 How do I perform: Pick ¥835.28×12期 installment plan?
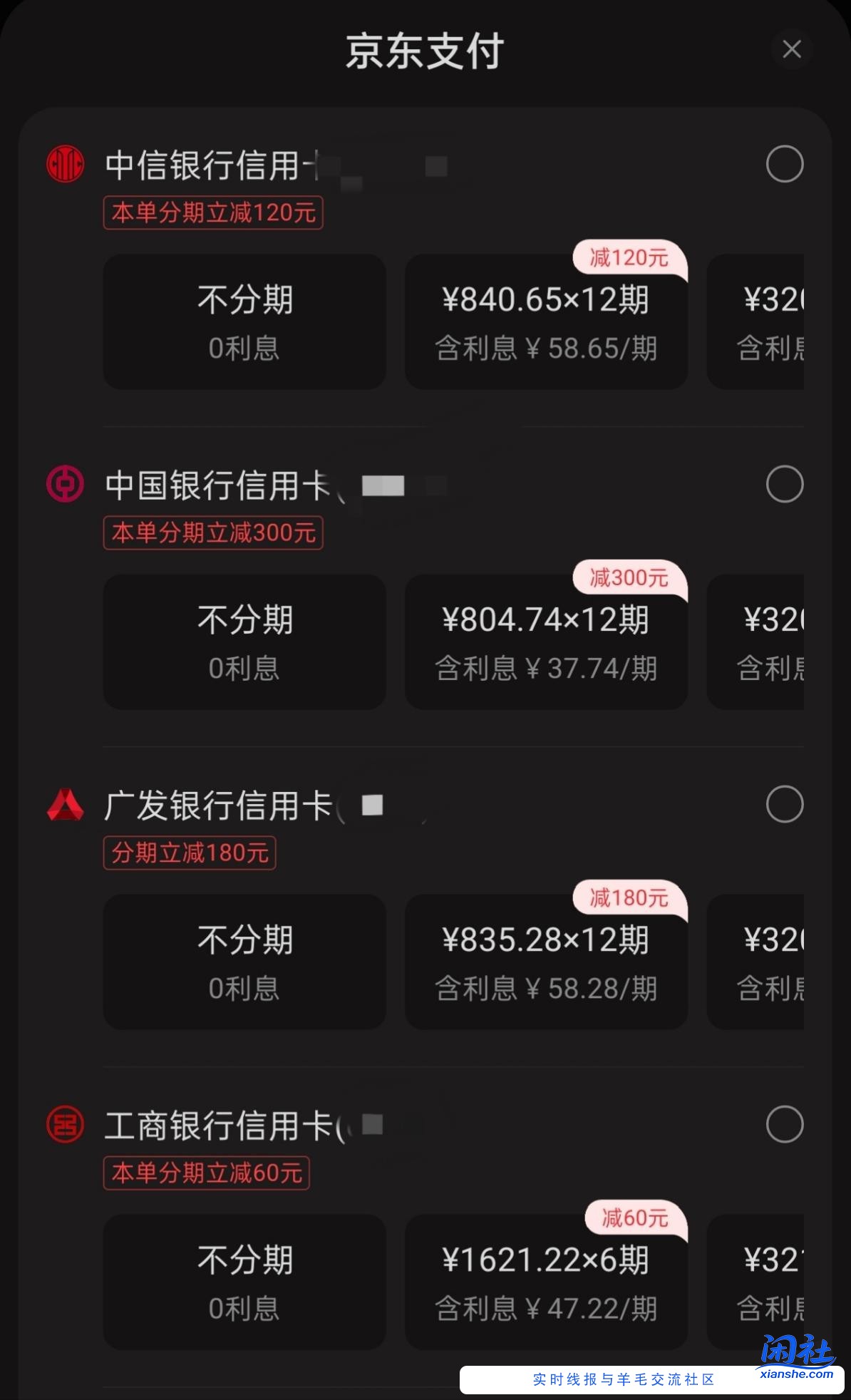[x=546, y=962]
